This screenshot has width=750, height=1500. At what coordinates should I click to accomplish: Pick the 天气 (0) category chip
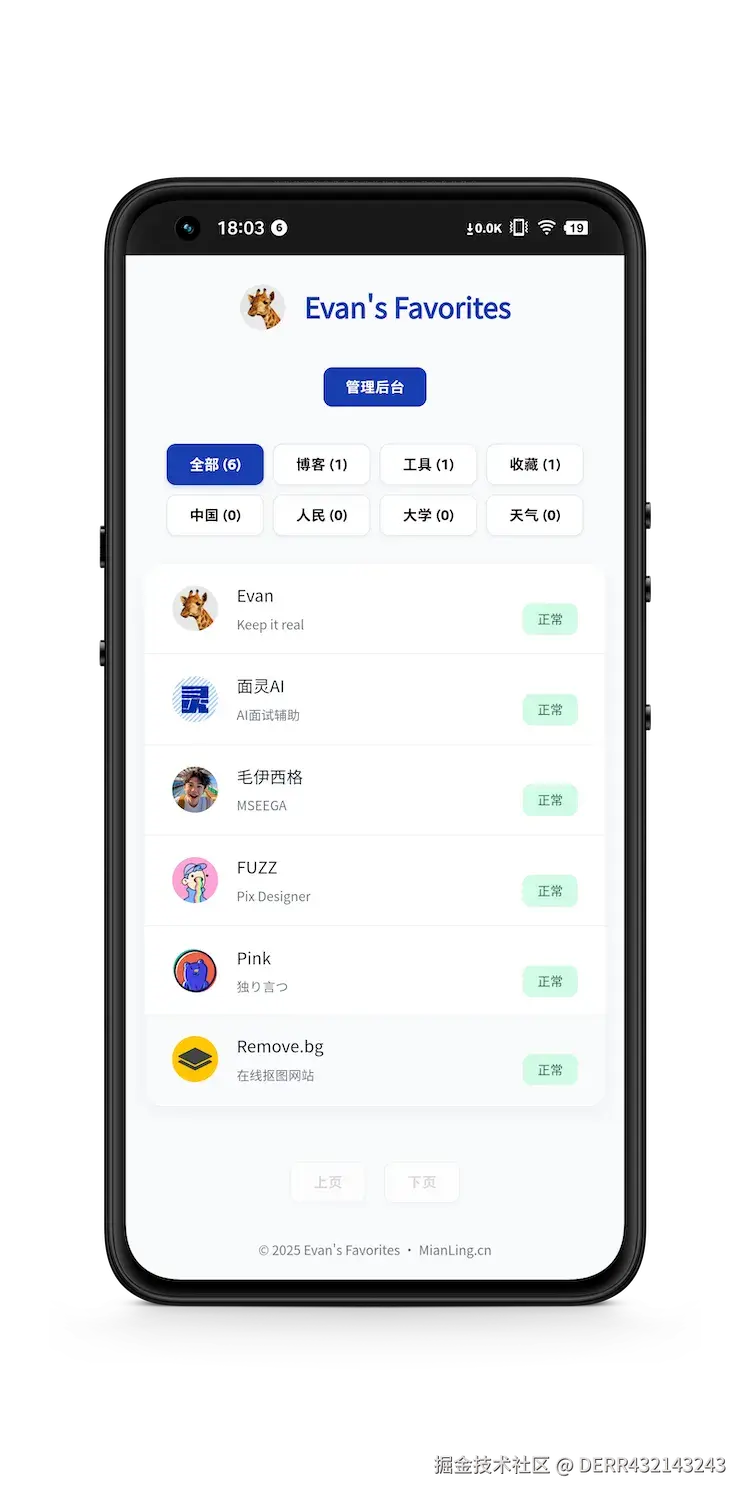tap(534, 516)
